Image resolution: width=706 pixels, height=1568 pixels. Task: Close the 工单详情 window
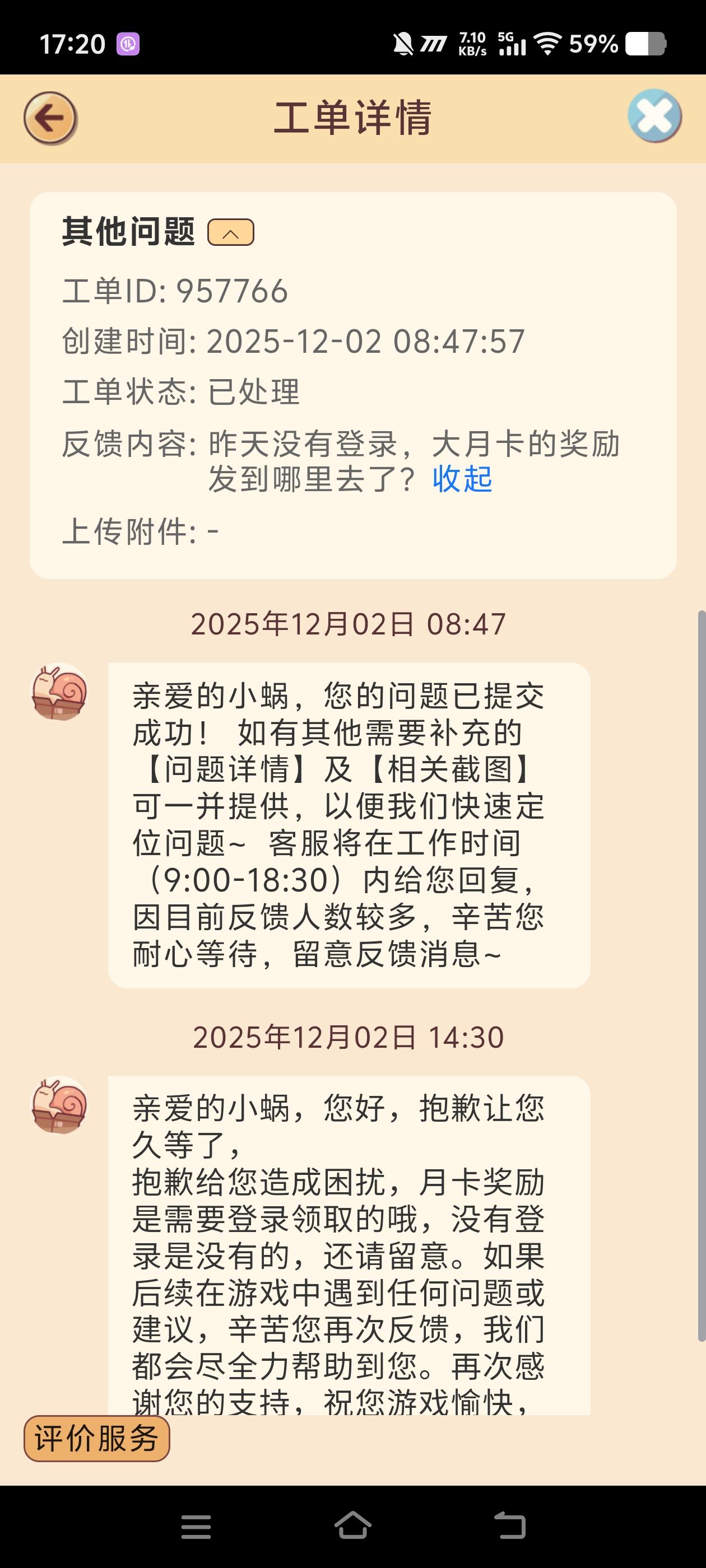(x=654, y=116)
